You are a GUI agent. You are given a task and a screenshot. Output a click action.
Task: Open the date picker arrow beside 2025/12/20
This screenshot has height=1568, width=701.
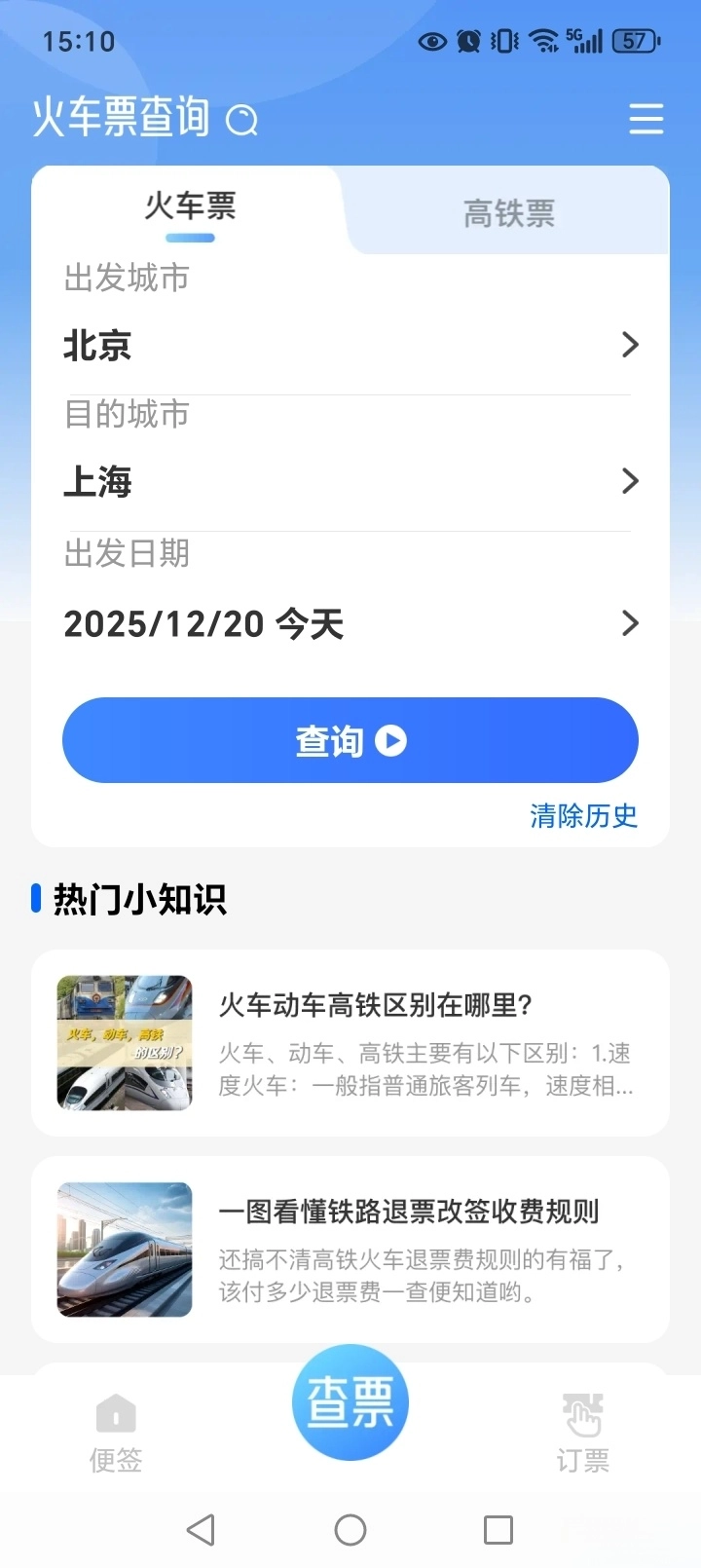pos(629,623)
